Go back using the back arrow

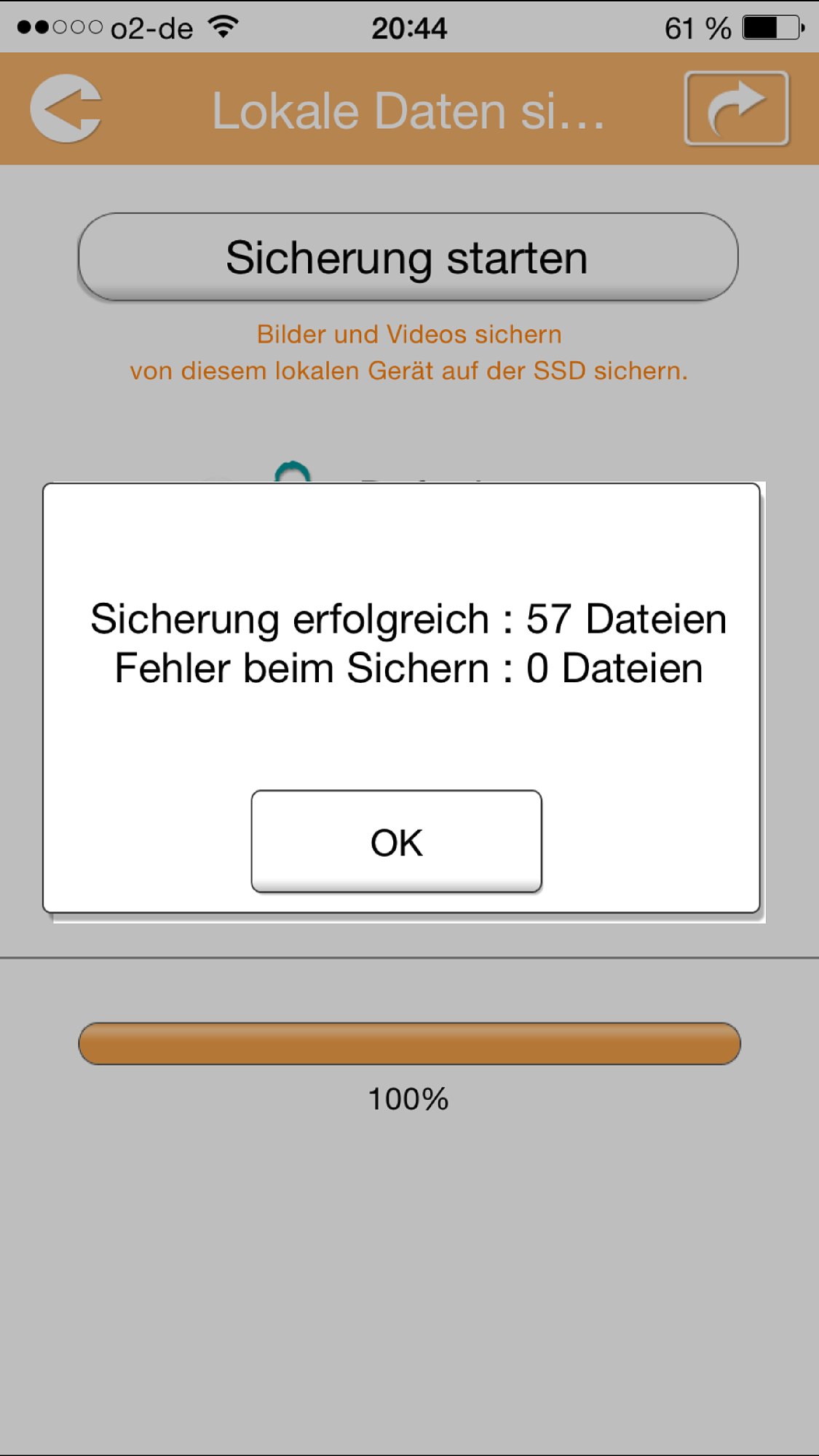66,108
